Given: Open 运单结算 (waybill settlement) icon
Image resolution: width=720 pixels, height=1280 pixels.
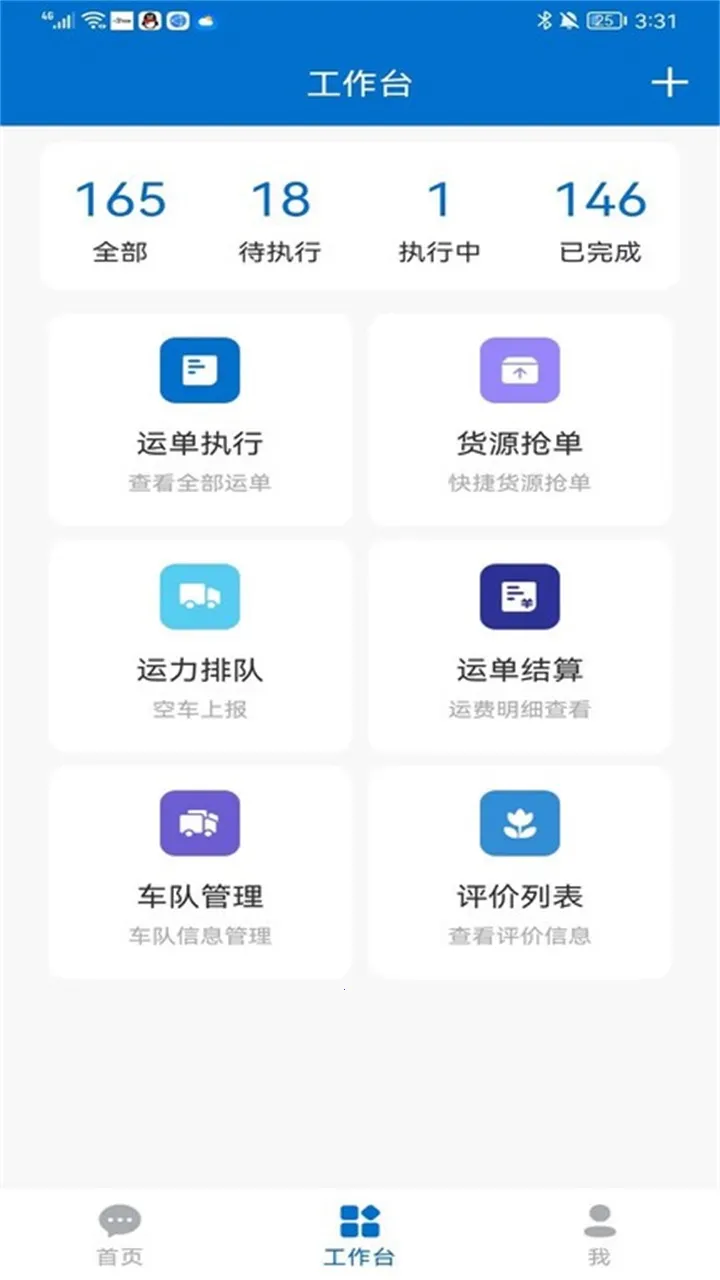Looking at the screenshot, I should click(520, 596).
